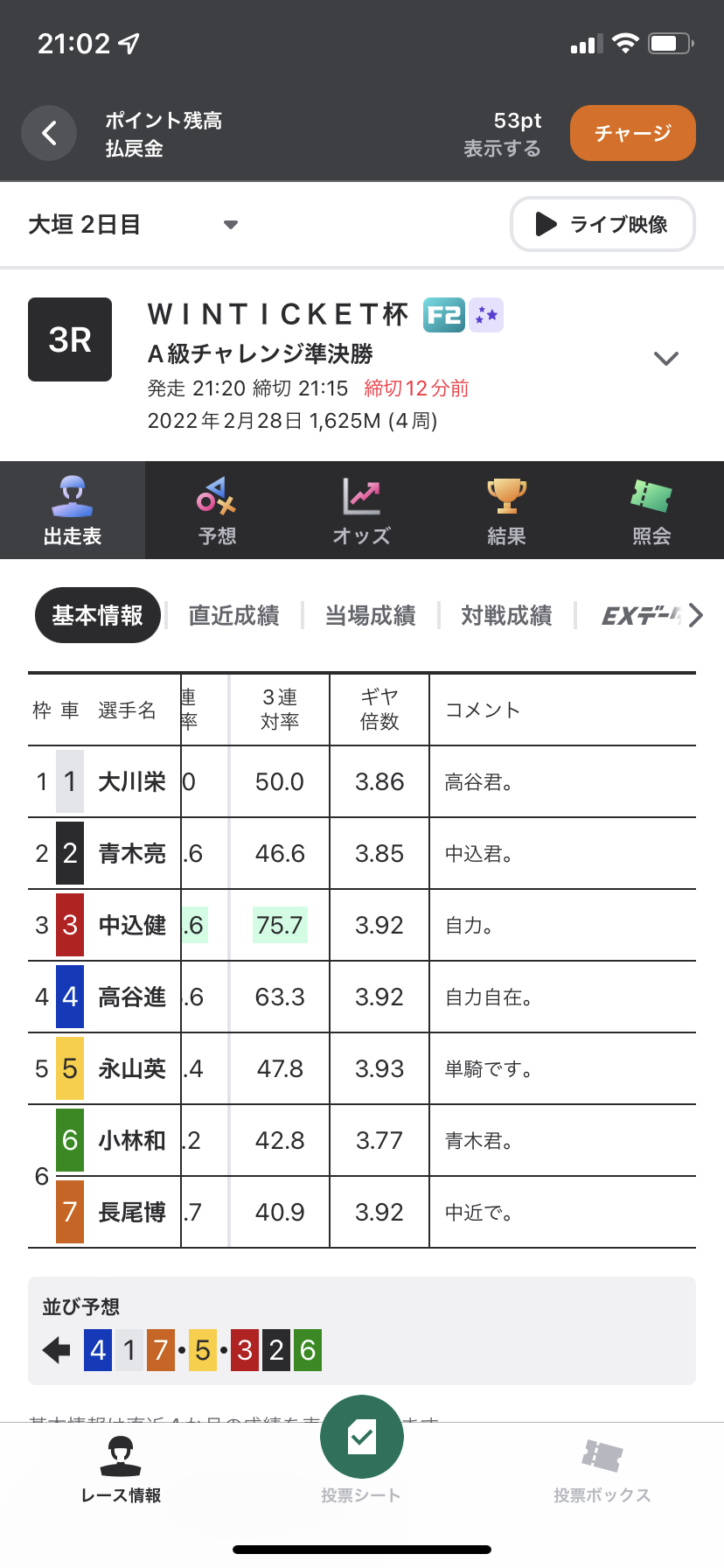The width and height of the screenshot is (724, 1568).
Task: Open racer 大川栄 row
Action: 362,781
